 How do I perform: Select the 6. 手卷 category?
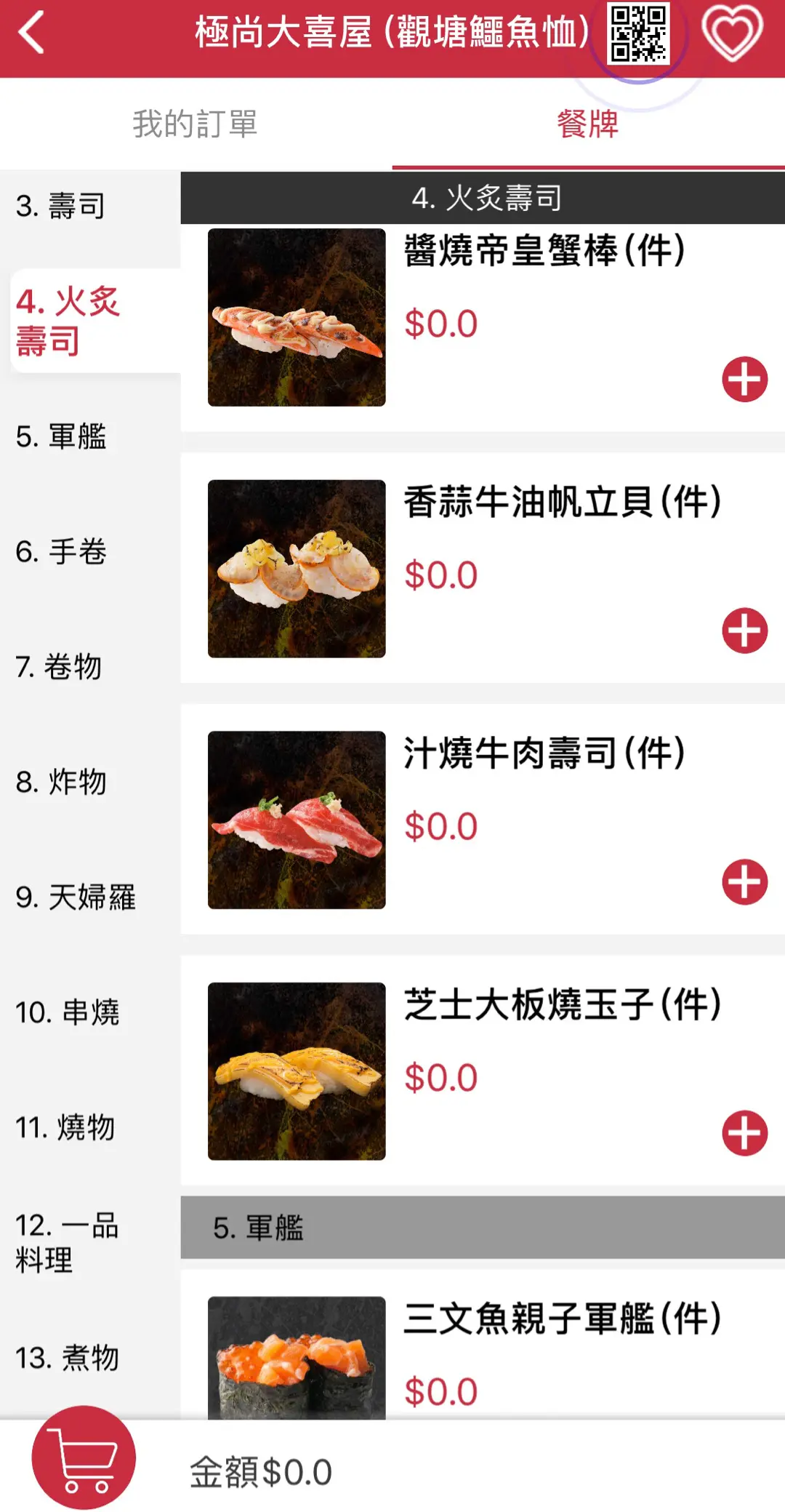pyautogui.click(x=62, y=551)
